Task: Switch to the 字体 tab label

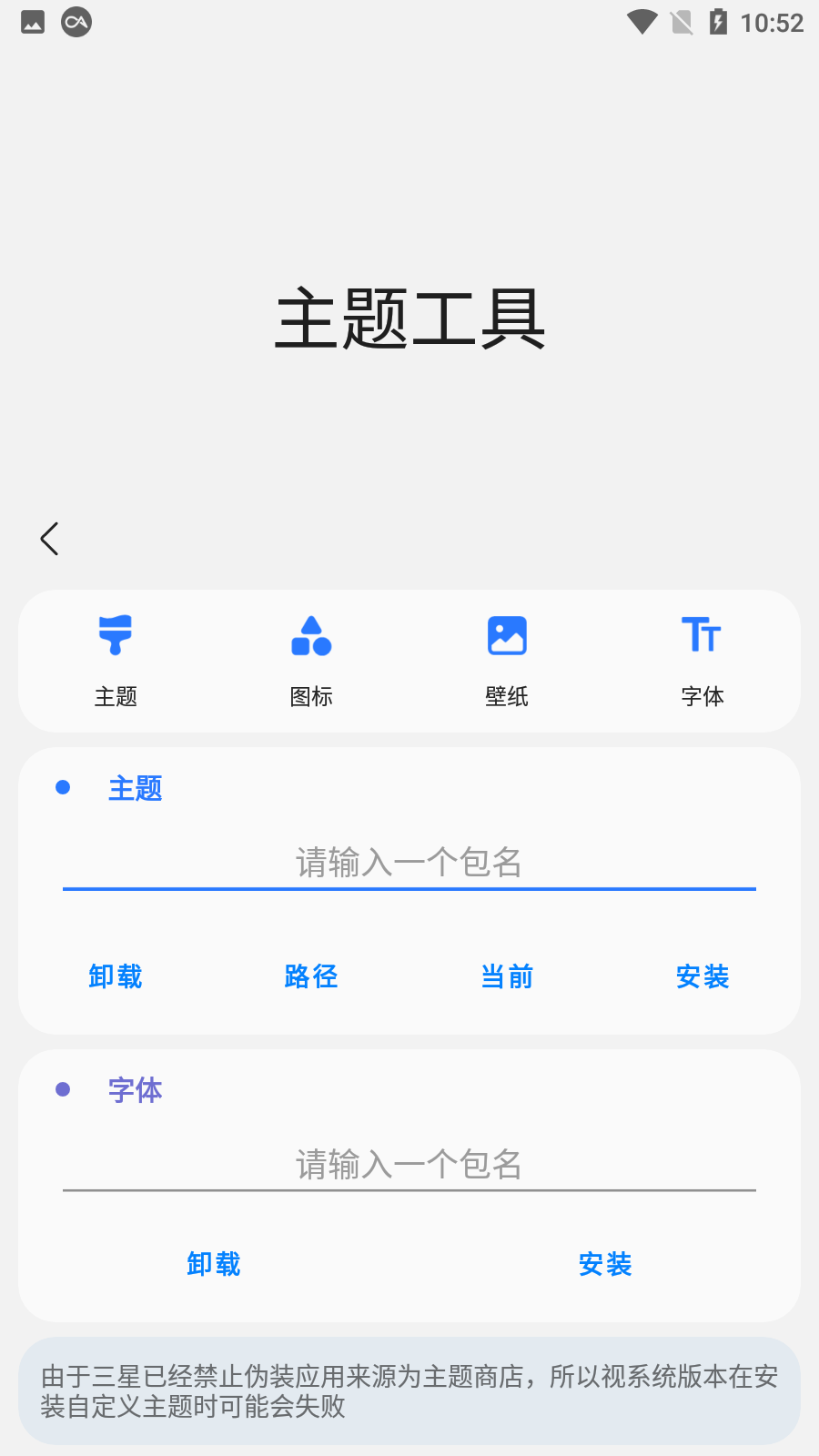Action: (x=702, y=696)
